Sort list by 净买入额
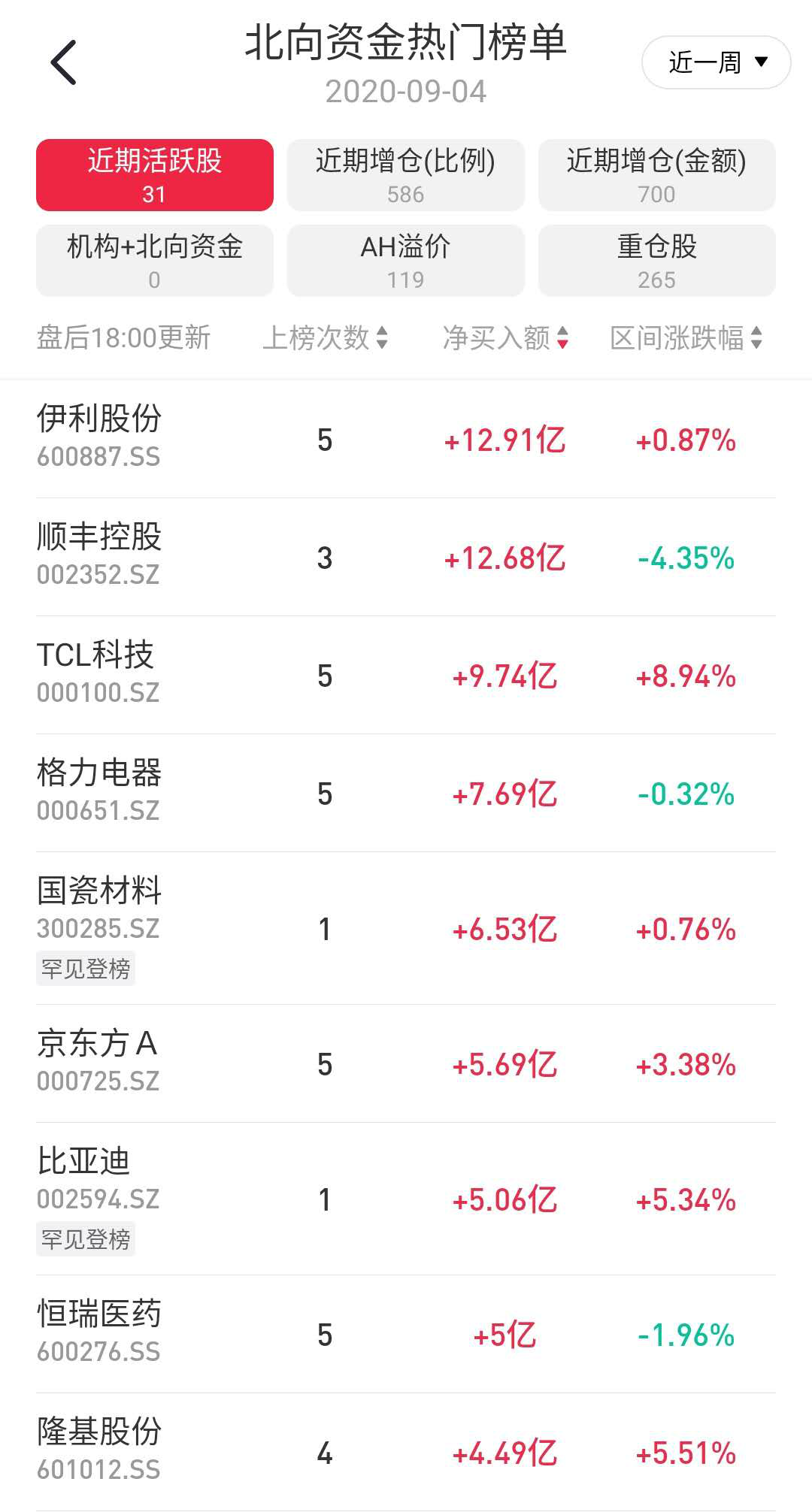 (505, 338)
